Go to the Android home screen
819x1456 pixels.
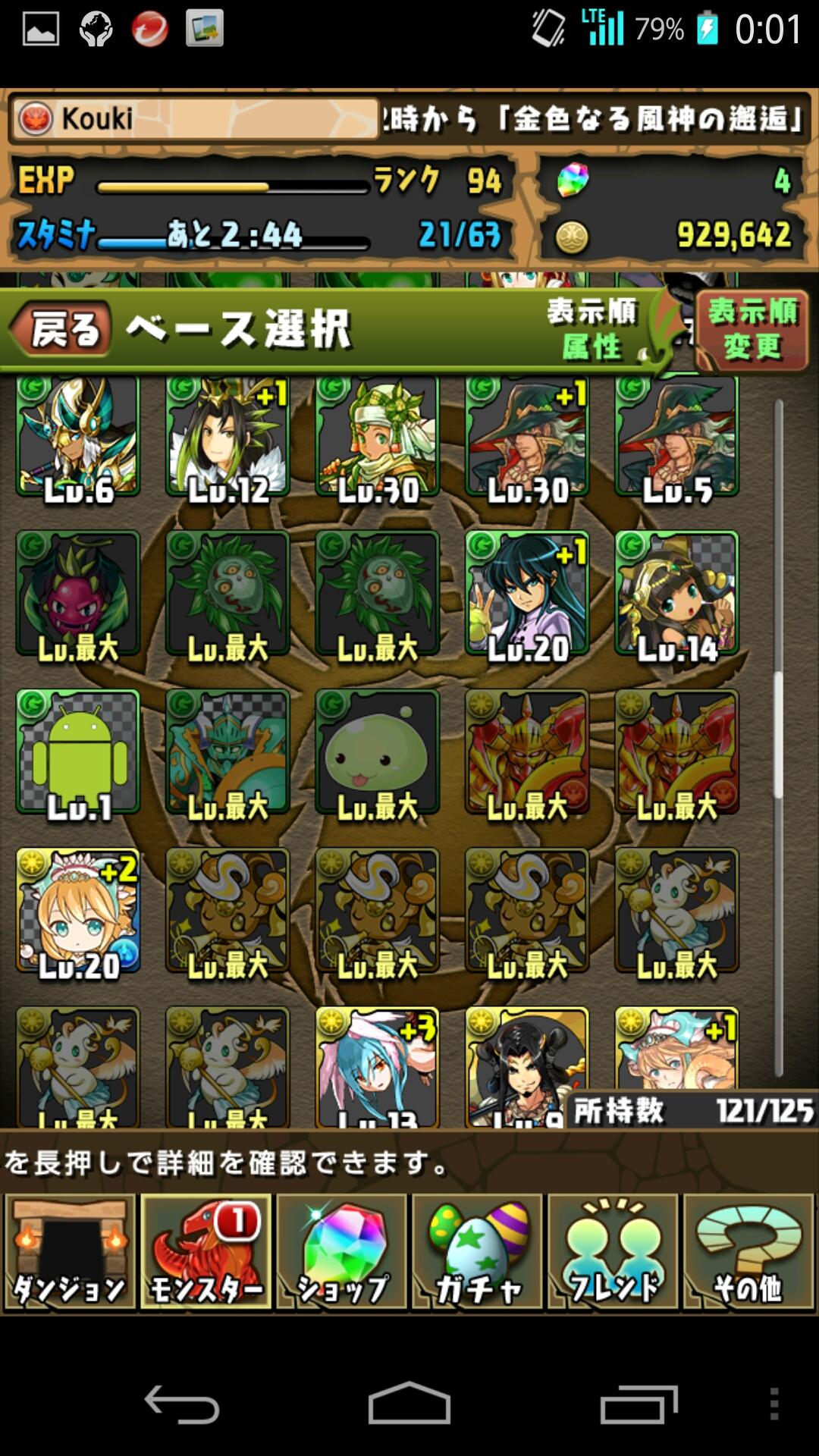coord(409,1404)
